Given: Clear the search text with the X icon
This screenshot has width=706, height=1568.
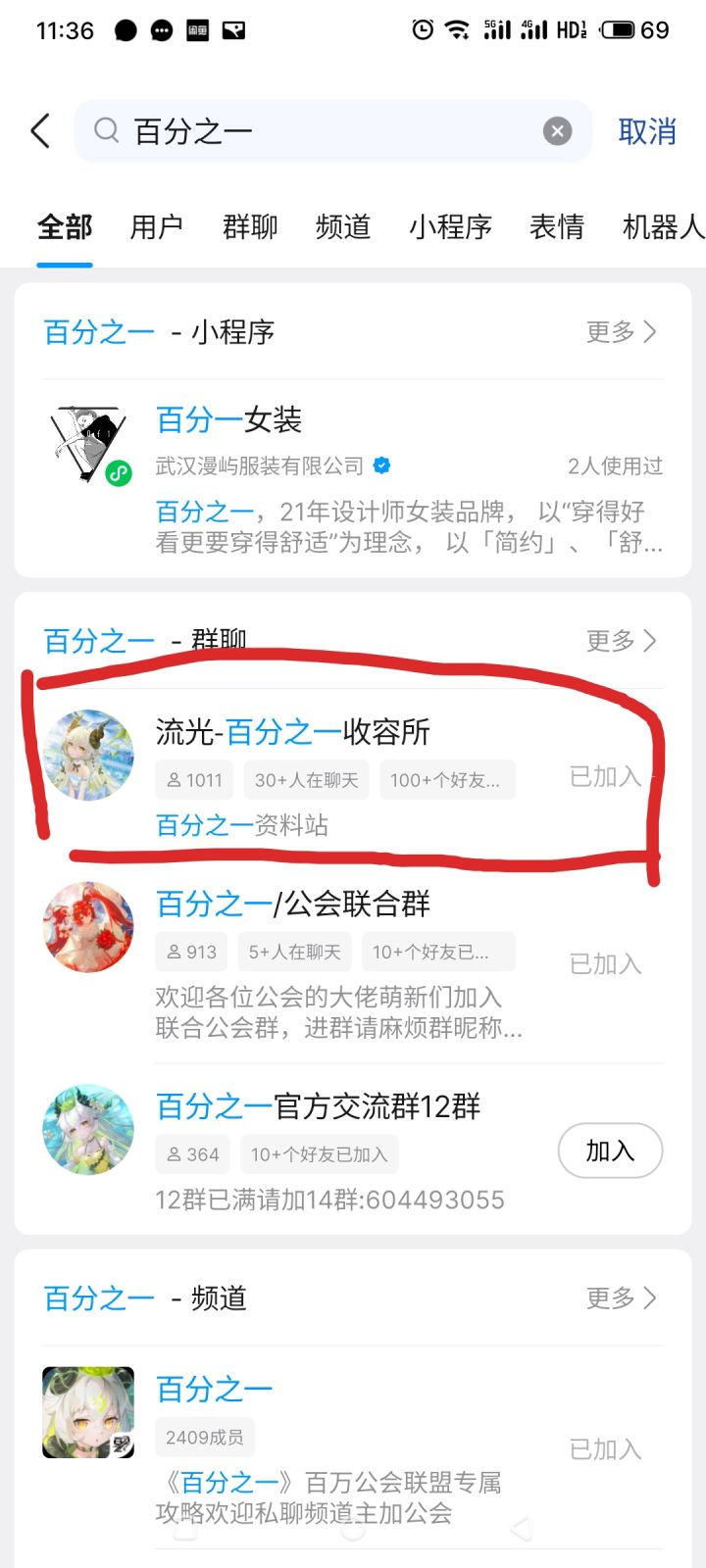Looking at the screenshot, I should [x=557, y=130].
